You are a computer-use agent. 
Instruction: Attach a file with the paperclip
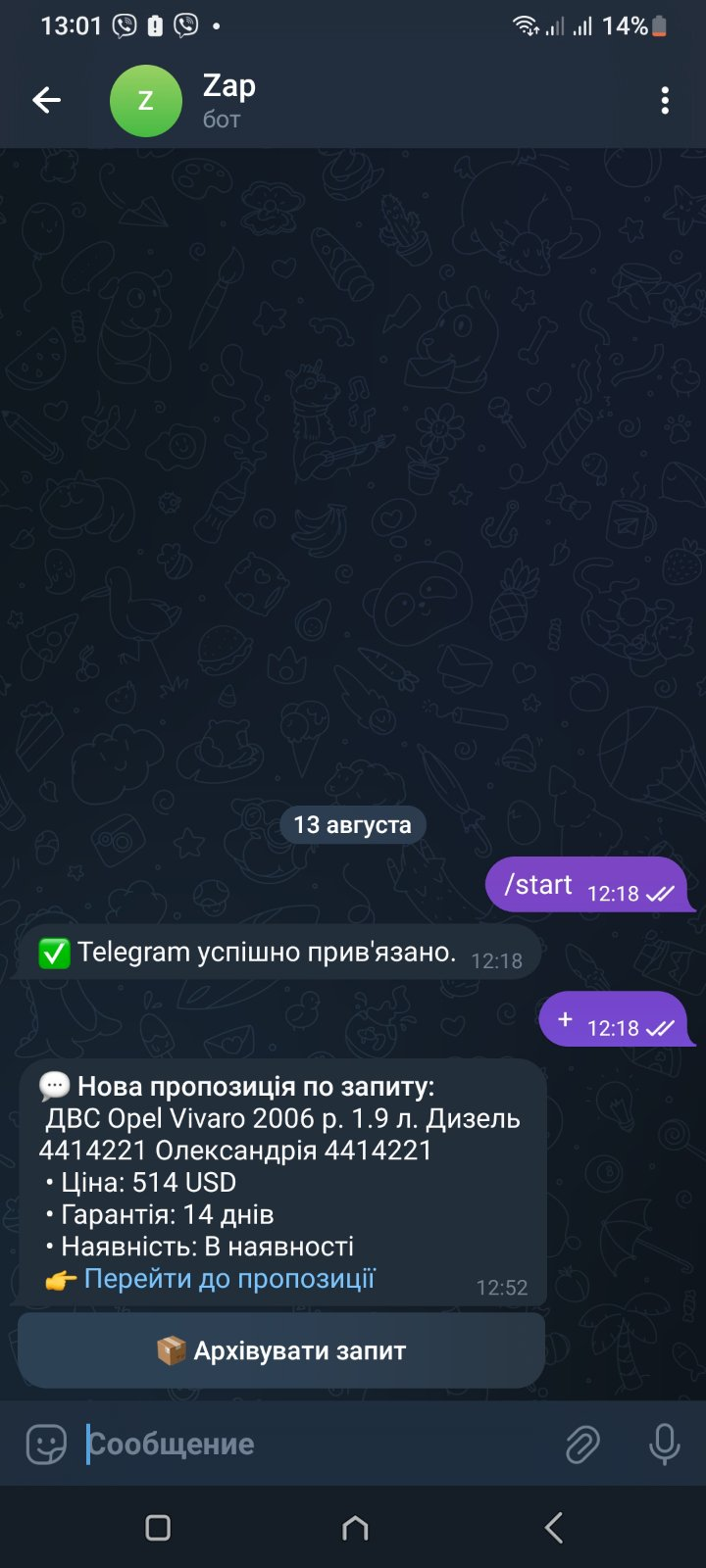[x=582, y=1444]
